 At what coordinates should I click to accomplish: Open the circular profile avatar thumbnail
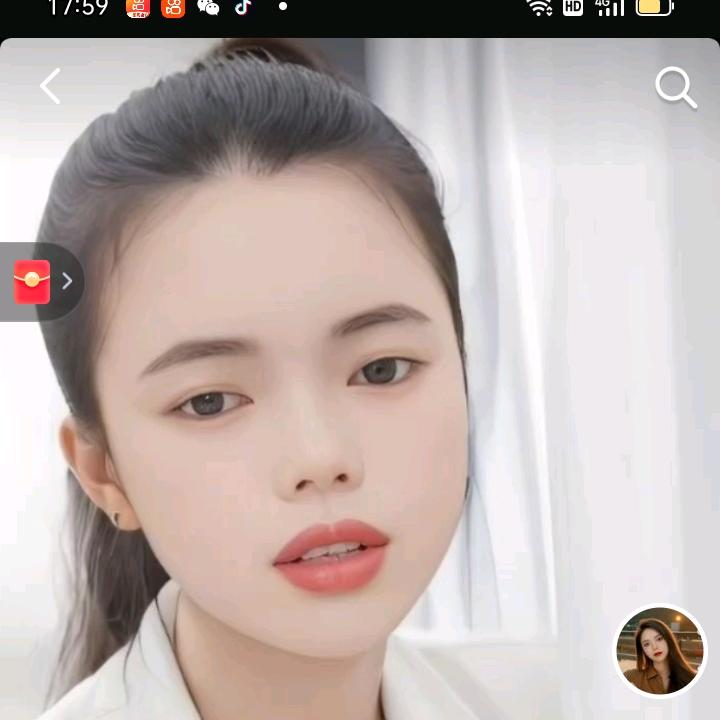pos(660,651)
